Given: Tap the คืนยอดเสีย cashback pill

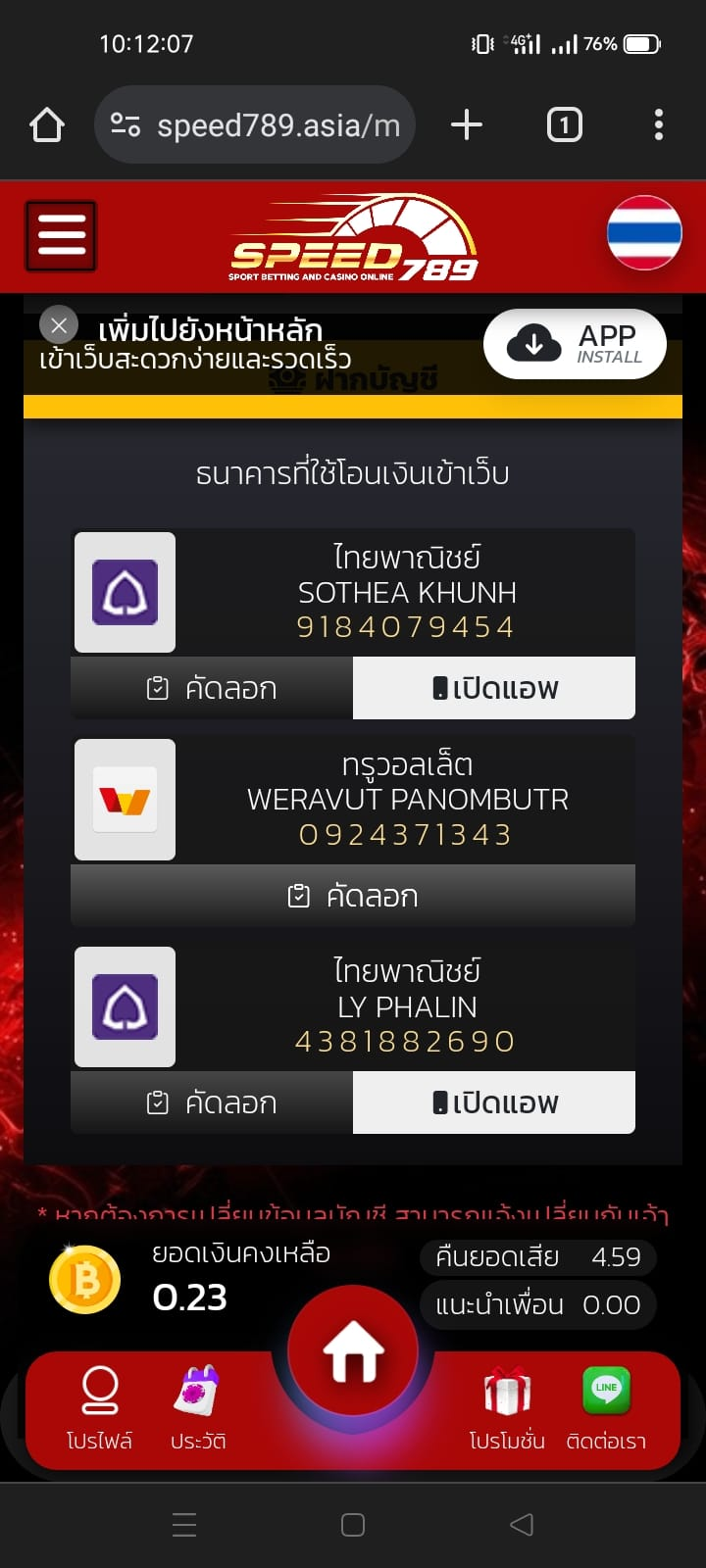Looking at the screenshot, I should coord(537,1257).
